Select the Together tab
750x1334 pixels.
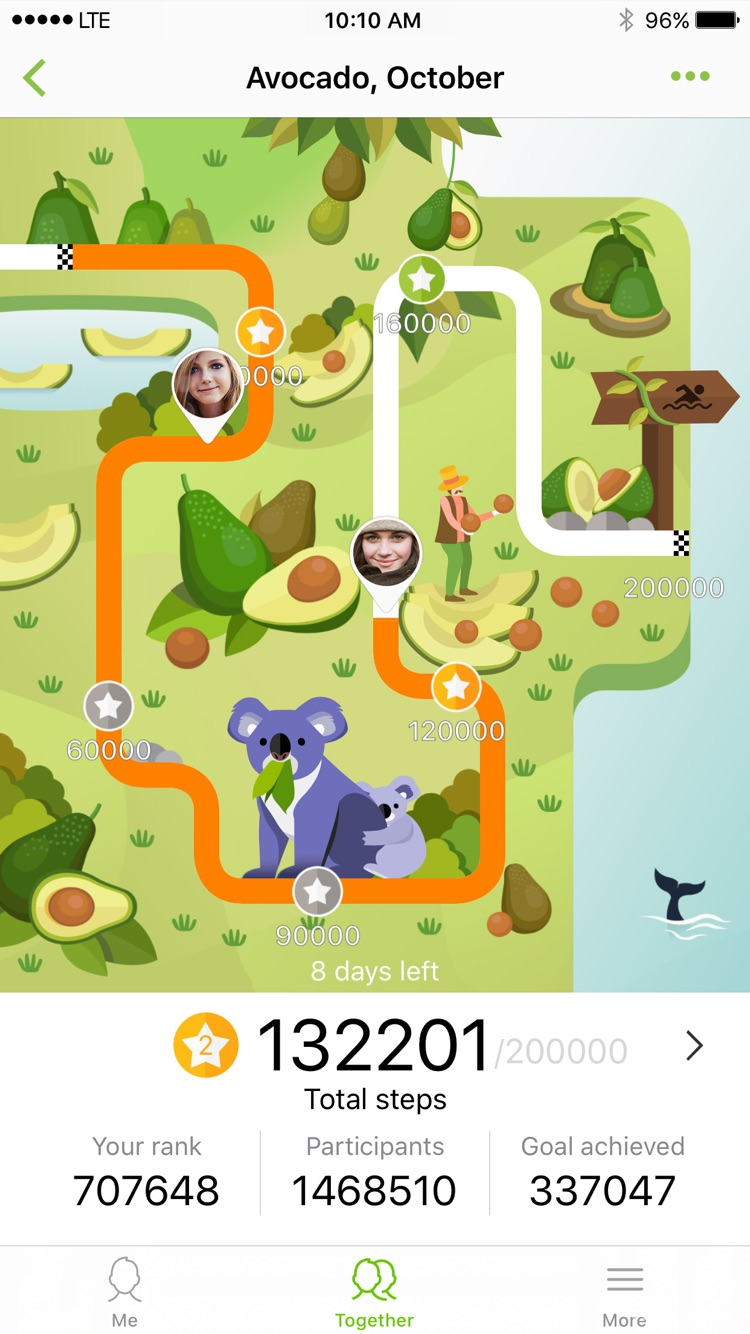point(375,1291)
